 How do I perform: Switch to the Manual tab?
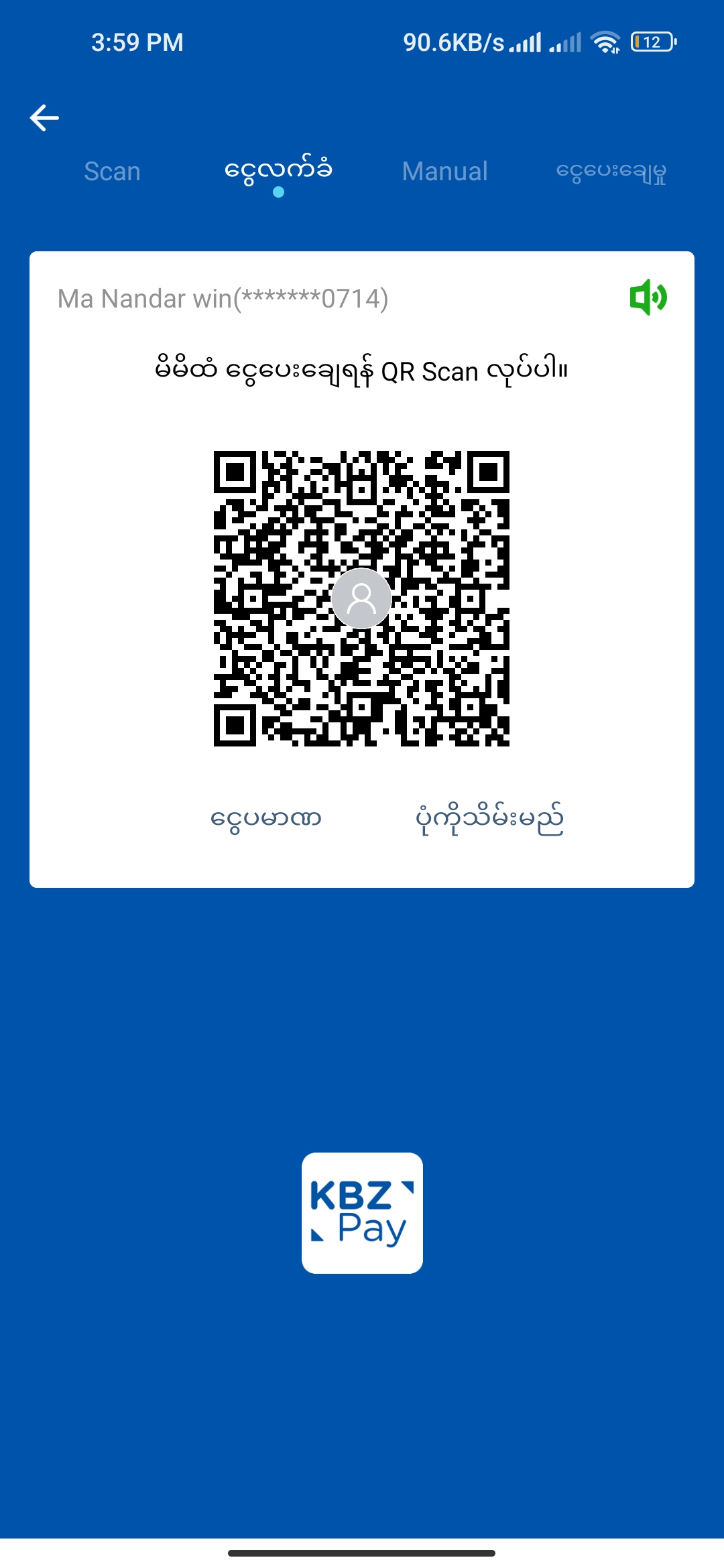[444, 172]
